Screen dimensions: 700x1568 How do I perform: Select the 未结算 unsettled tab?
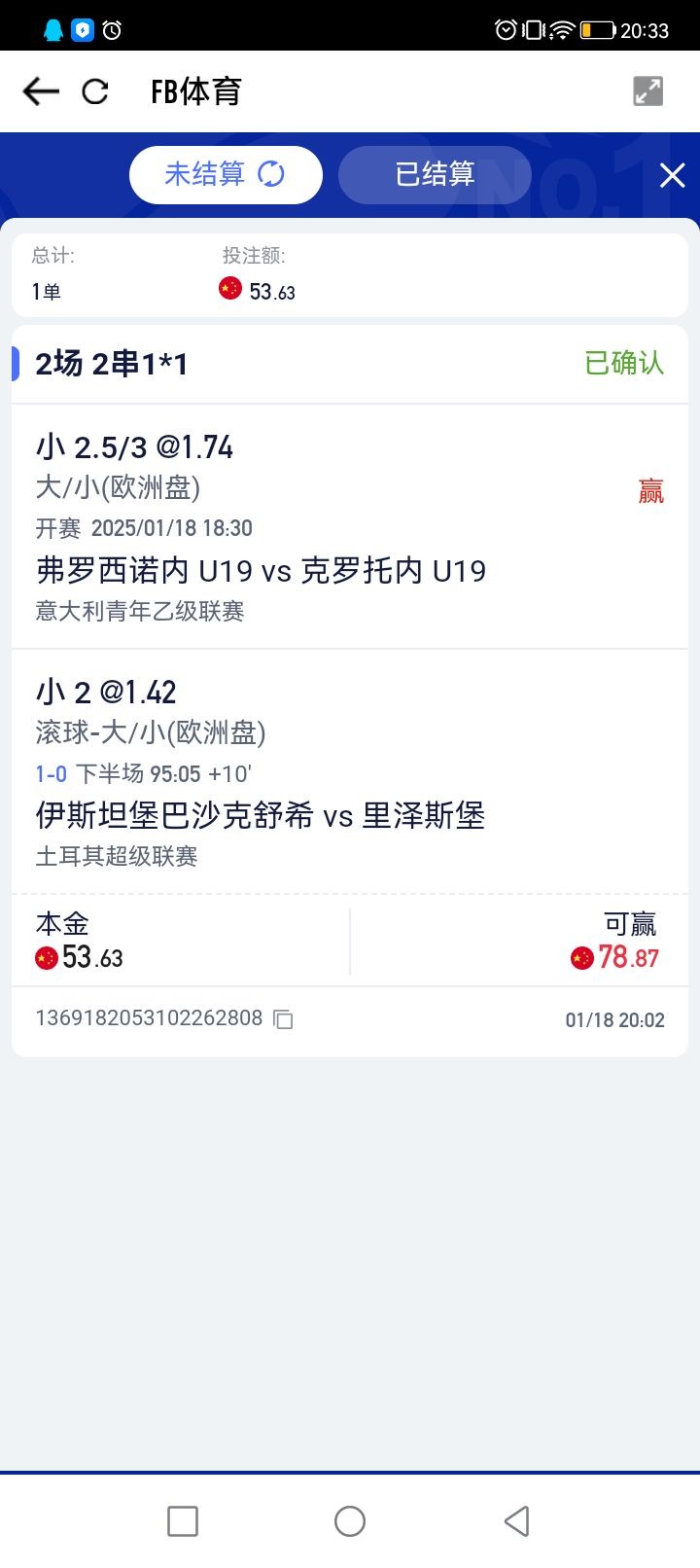226,175
